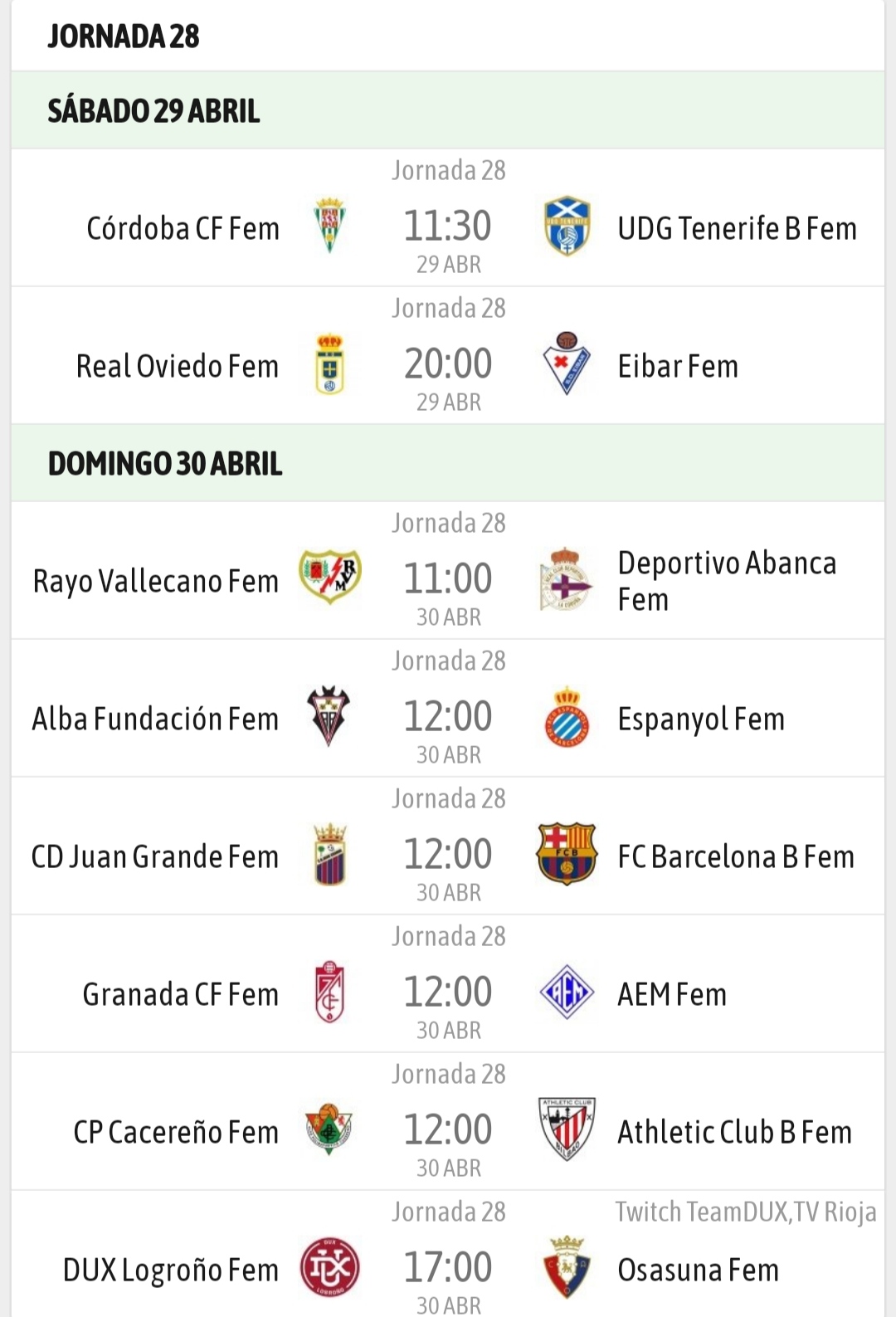Select the DUX Logroño Fem vs Osasuna Fem match
Image resolution: width=896 pixels, height=1317 pixels.
tap(448, 1267)
